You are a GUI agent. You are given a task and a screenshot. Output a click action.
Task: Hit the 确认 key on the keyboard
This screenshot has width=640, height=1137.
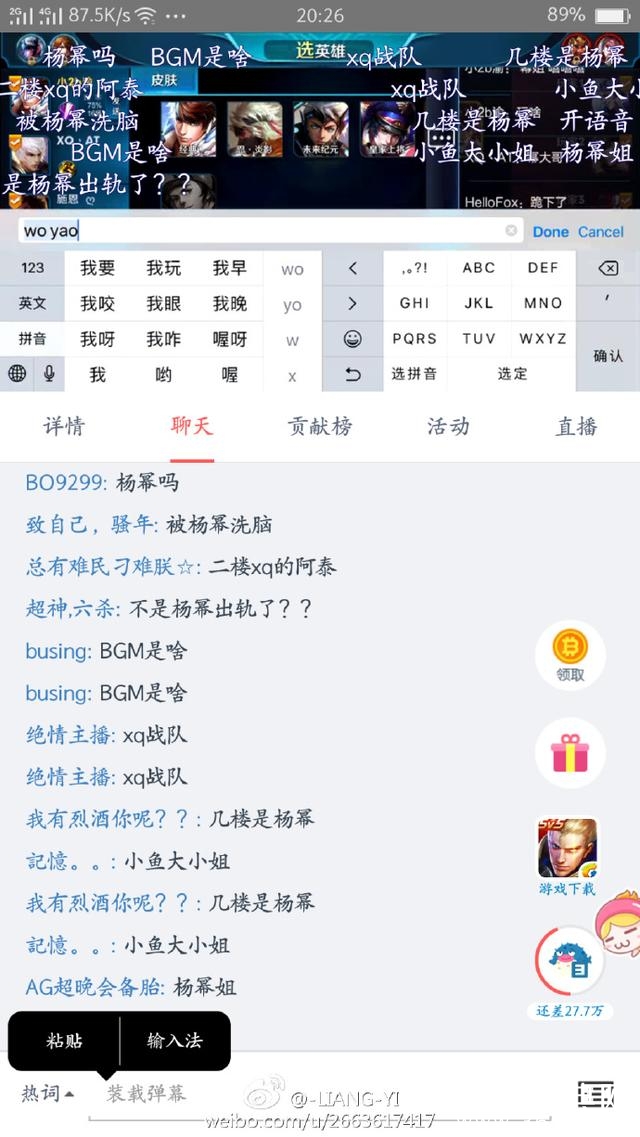607,355
